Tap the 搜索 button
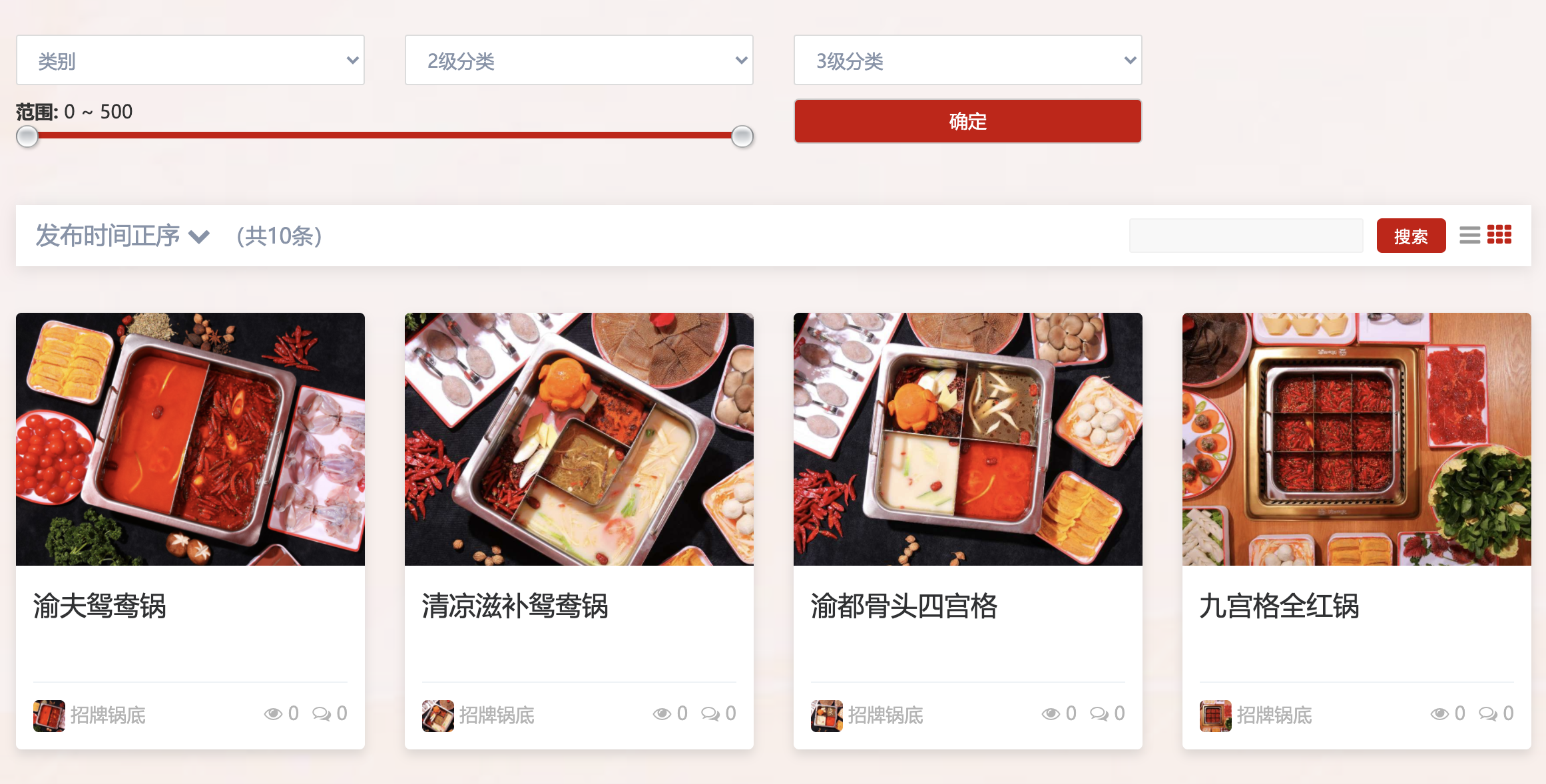This screenshot has width=1546, height=784. coord(1411,236)
